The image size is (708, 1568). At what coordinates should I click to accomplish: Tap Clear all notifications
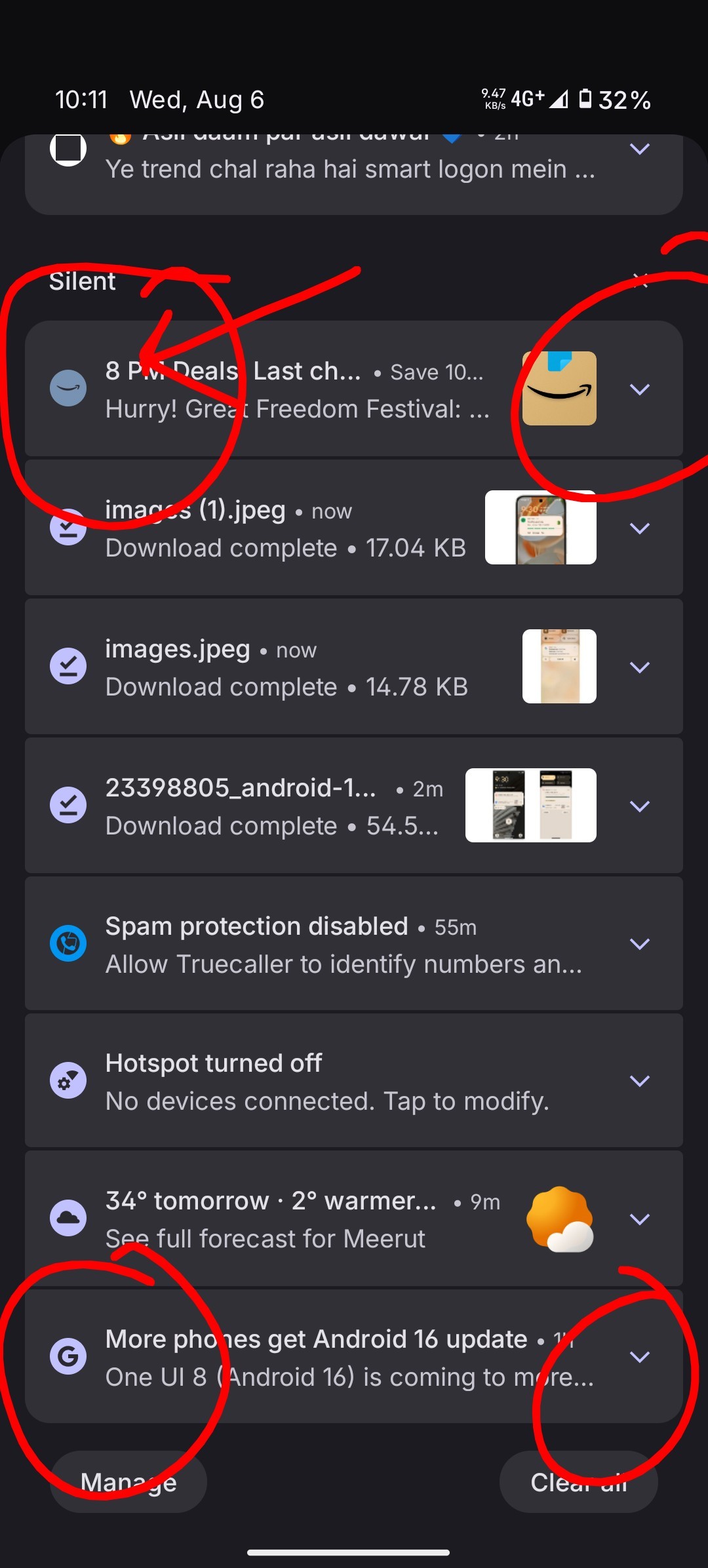click(x=578, y=1482)
